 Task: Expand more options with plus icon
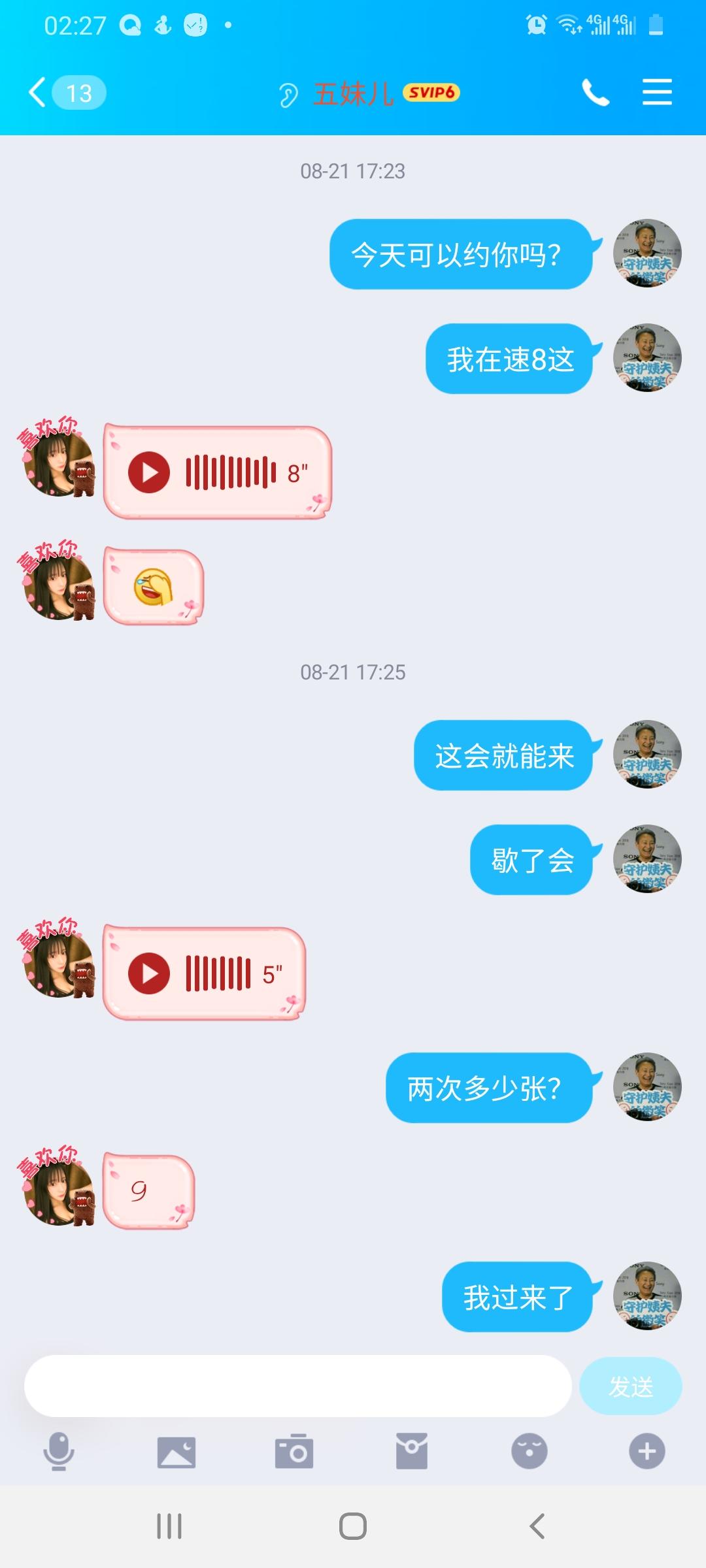pyautogui.click(x=647, y=1452)
